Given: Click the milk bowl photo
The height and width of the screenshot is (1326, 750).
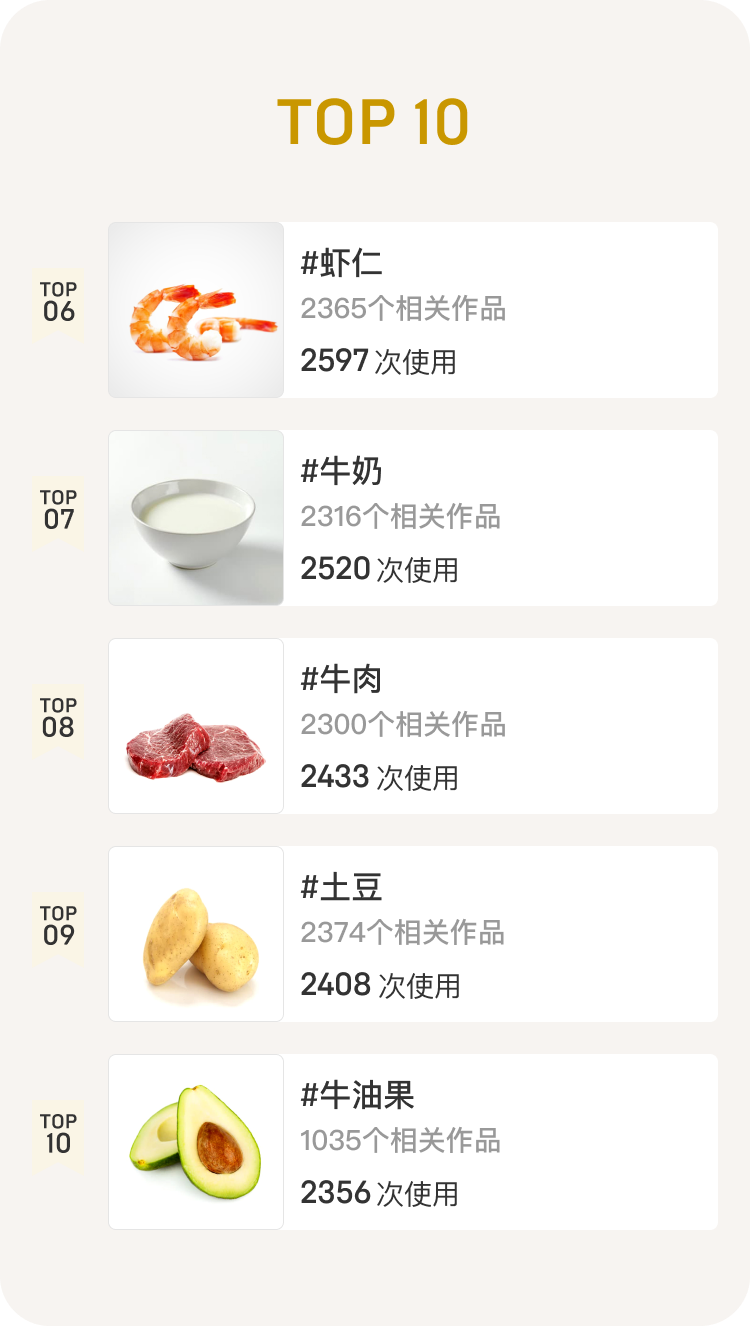Looking at the screenshot, I should click(x=195, y=517).
